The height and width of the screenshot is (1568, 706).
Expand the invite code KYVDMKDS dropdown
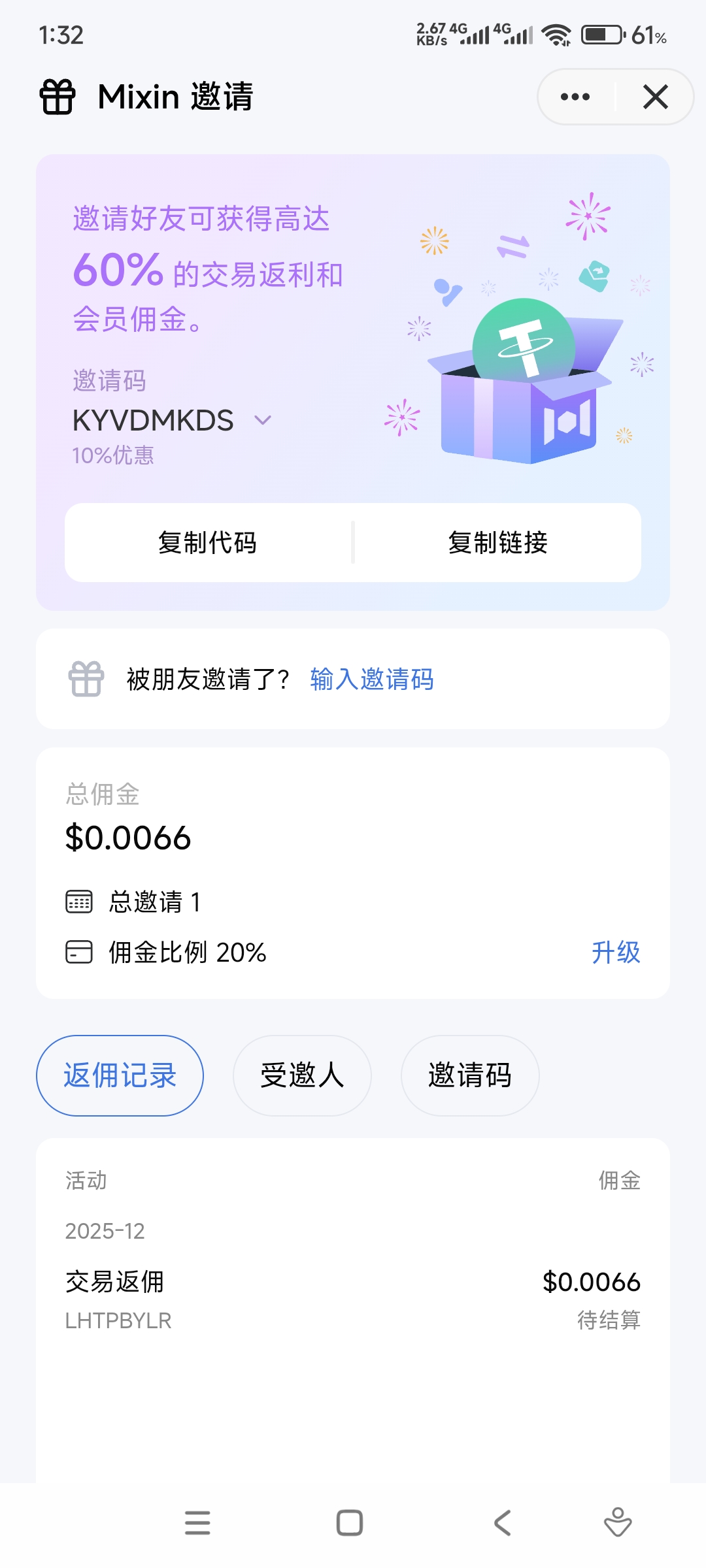coord(263,420)
